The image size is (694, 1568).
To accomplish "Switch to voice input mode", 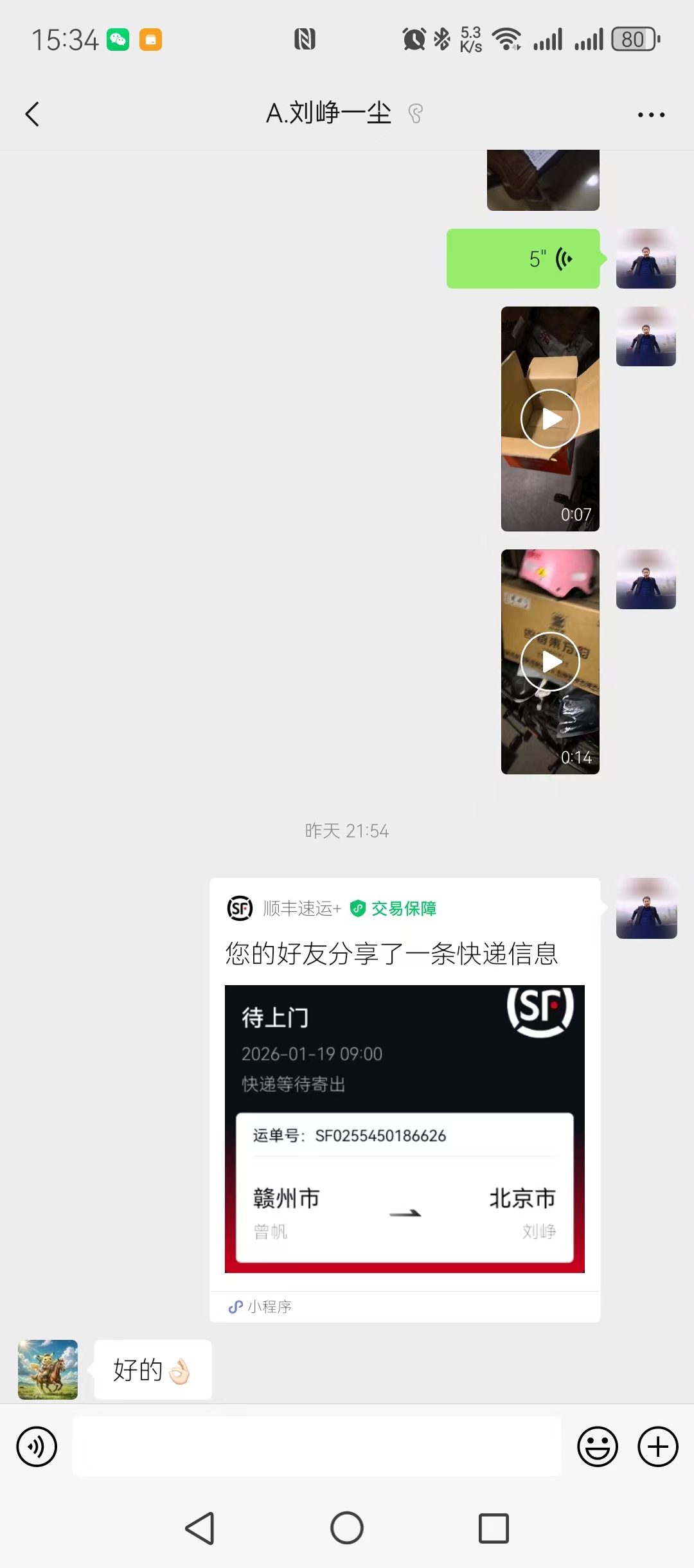I will pos(37,1447).
